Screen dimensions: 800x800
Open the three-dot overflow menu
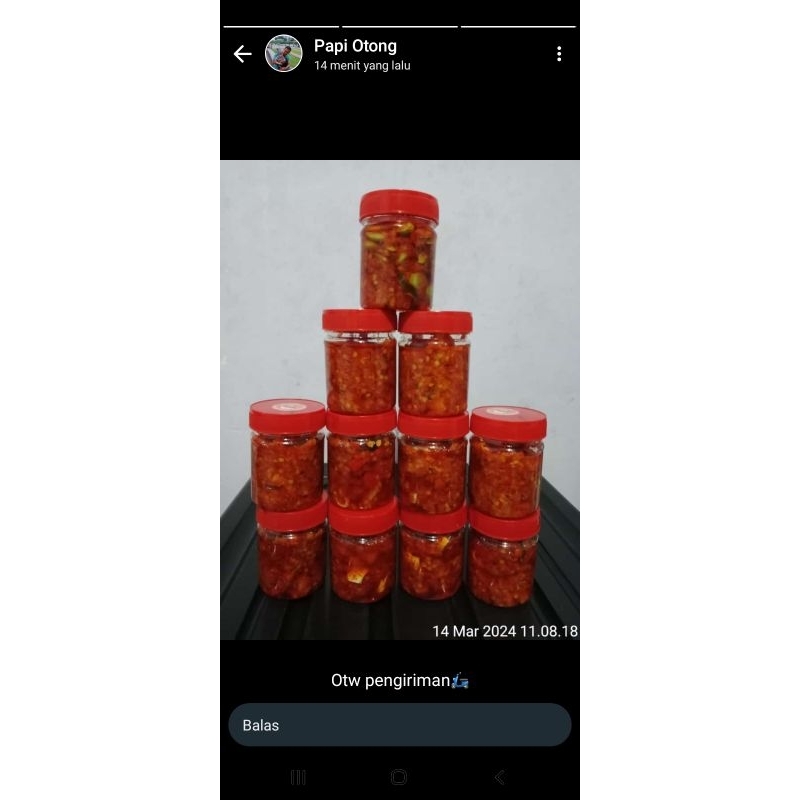(558, 54)
